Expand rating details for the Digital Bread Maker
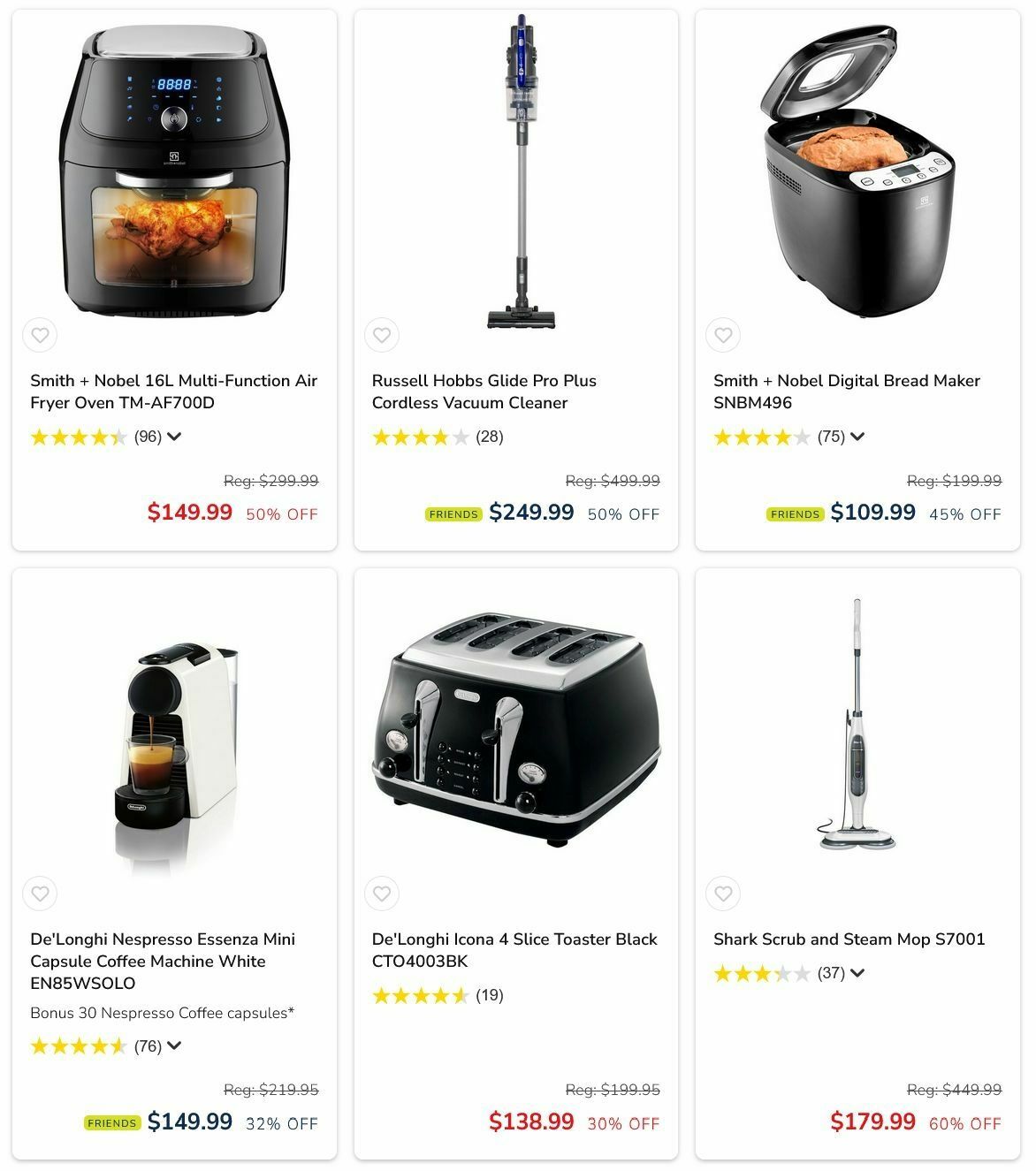This screenshot has width=1036, height=1171. pos(857,437)
